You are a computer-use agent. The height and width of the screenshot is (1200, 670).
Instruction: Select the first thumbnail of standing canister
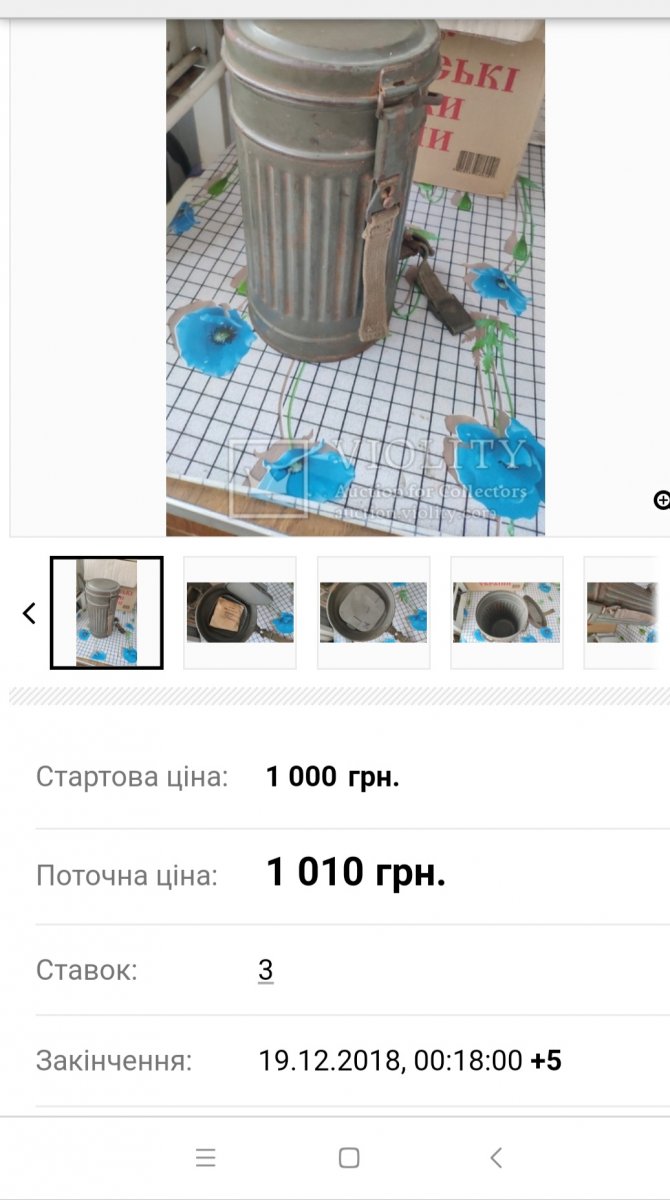tap(107, 613)
